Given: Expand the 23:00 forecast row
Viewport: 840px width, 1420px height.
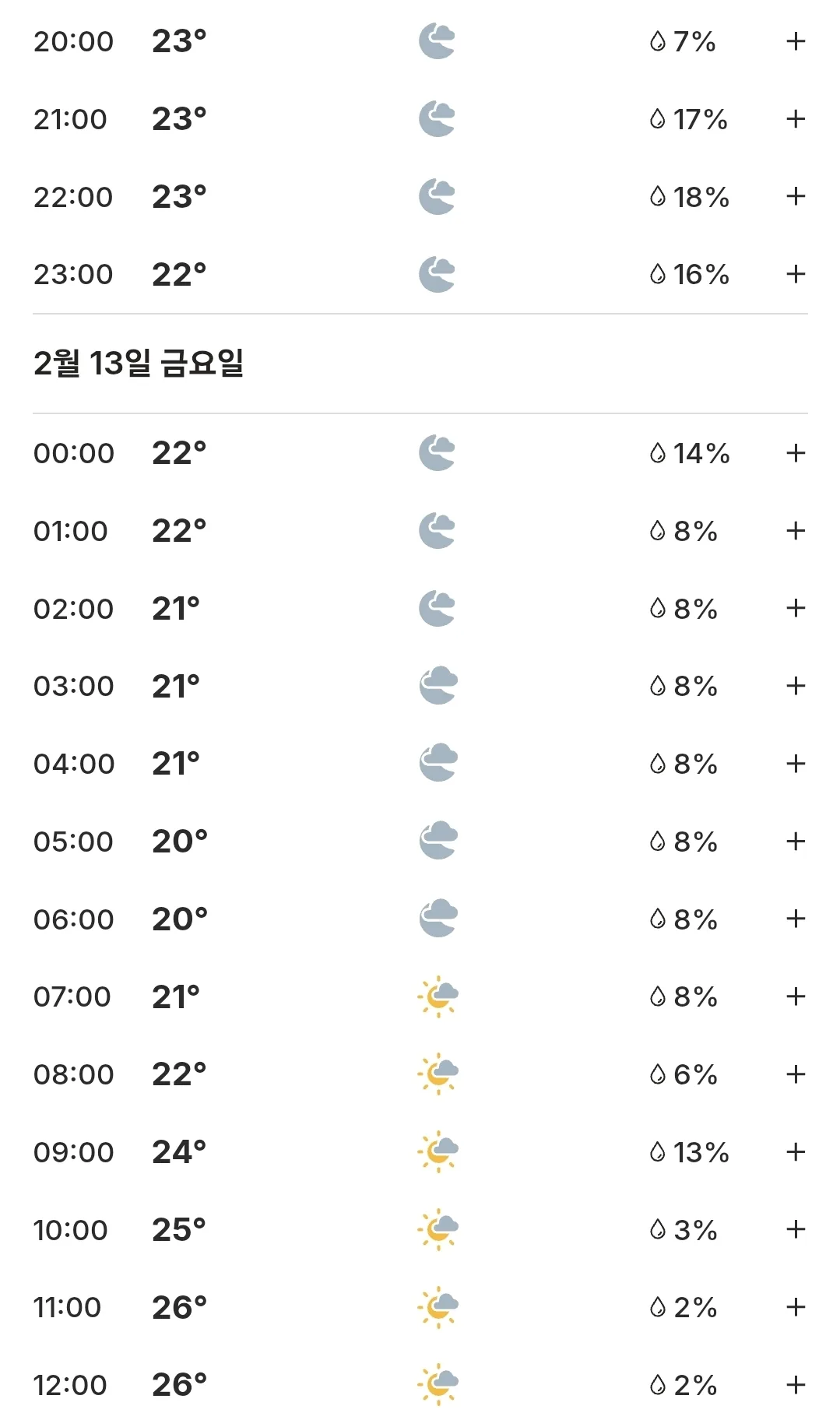Looking at the screenshot, I should (x=795, y=274).
